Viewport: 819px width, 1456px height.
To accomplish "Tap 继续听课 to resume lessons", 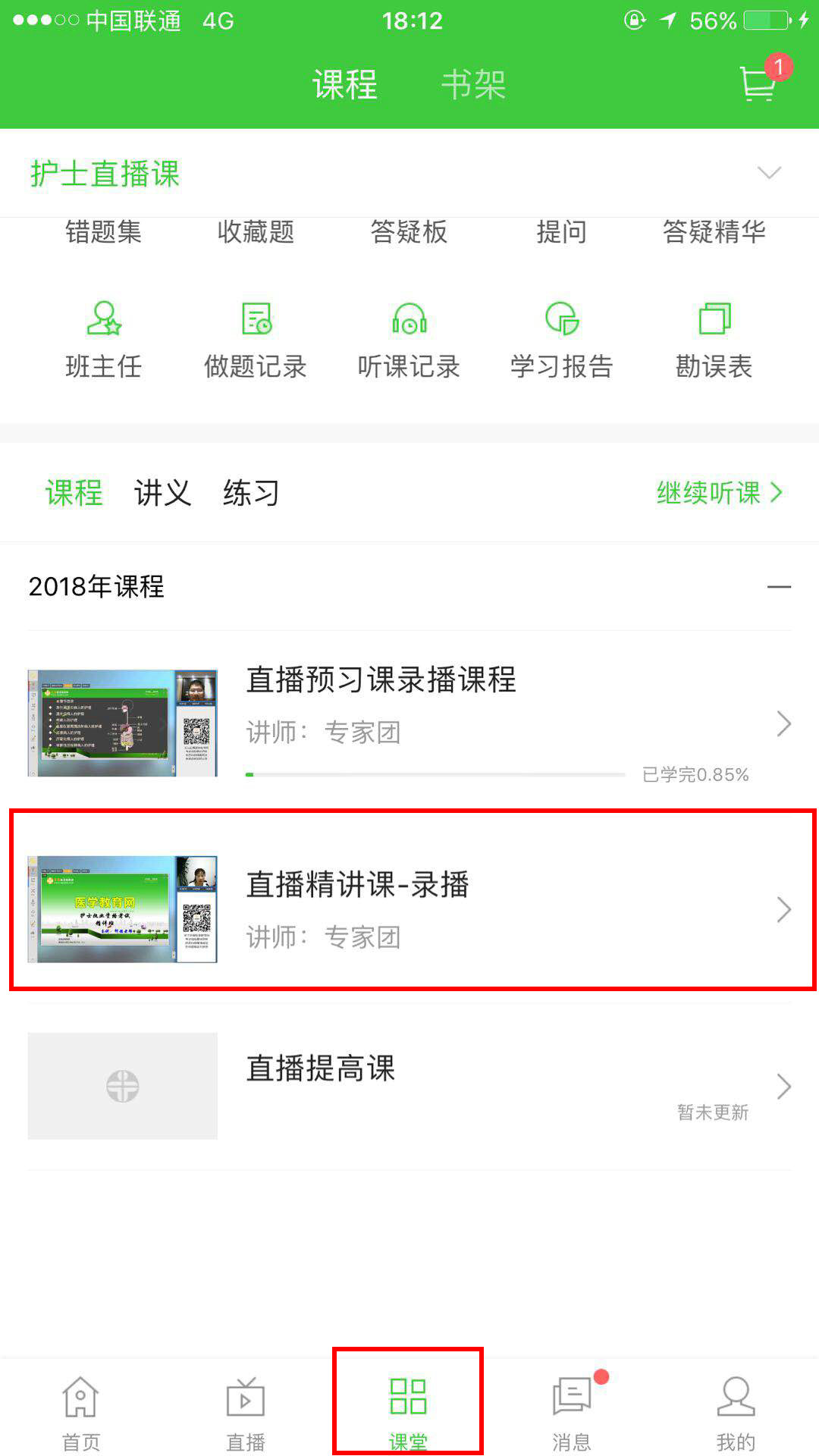I will coord(717,494).
